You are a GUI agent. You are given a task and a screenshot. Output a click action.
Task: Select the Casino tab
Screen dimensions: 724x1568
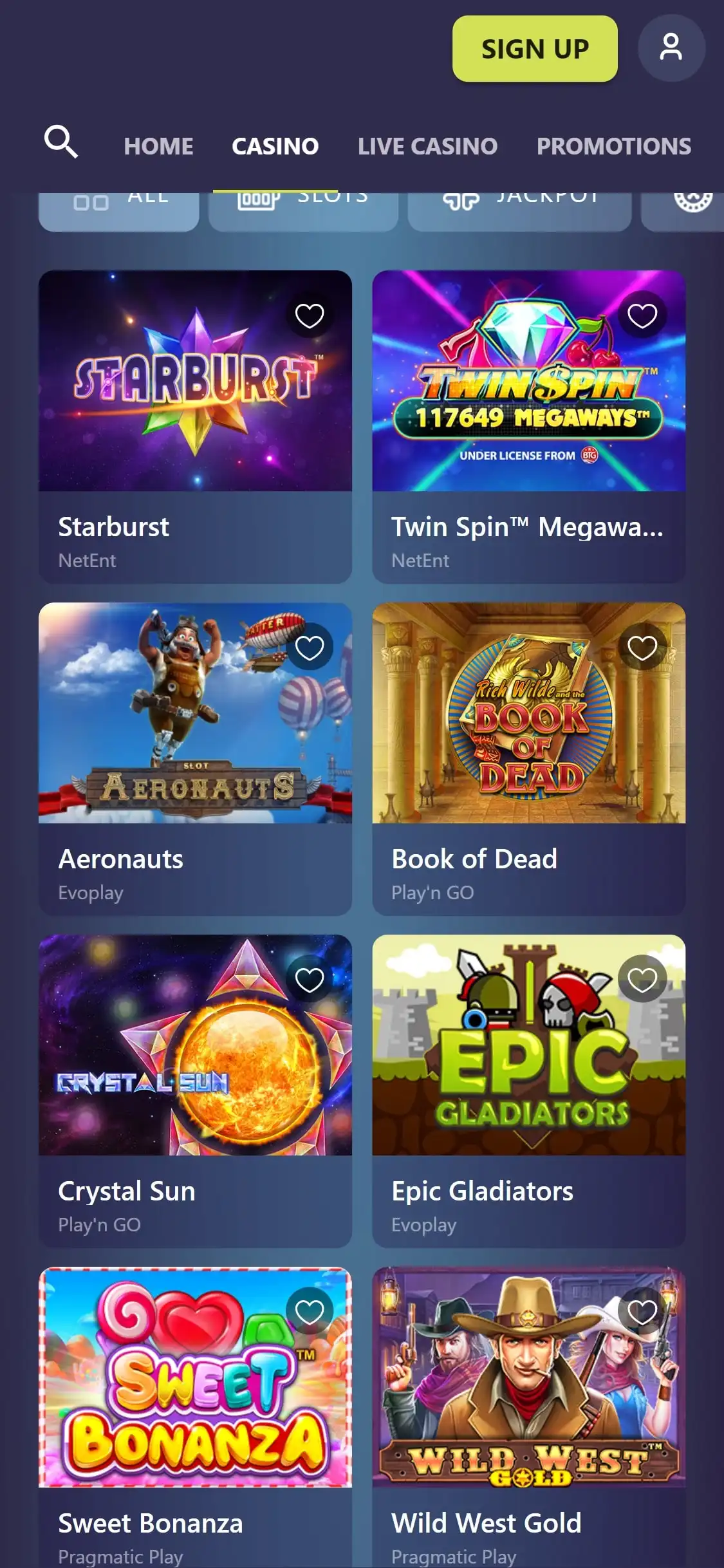coord(275,146)
